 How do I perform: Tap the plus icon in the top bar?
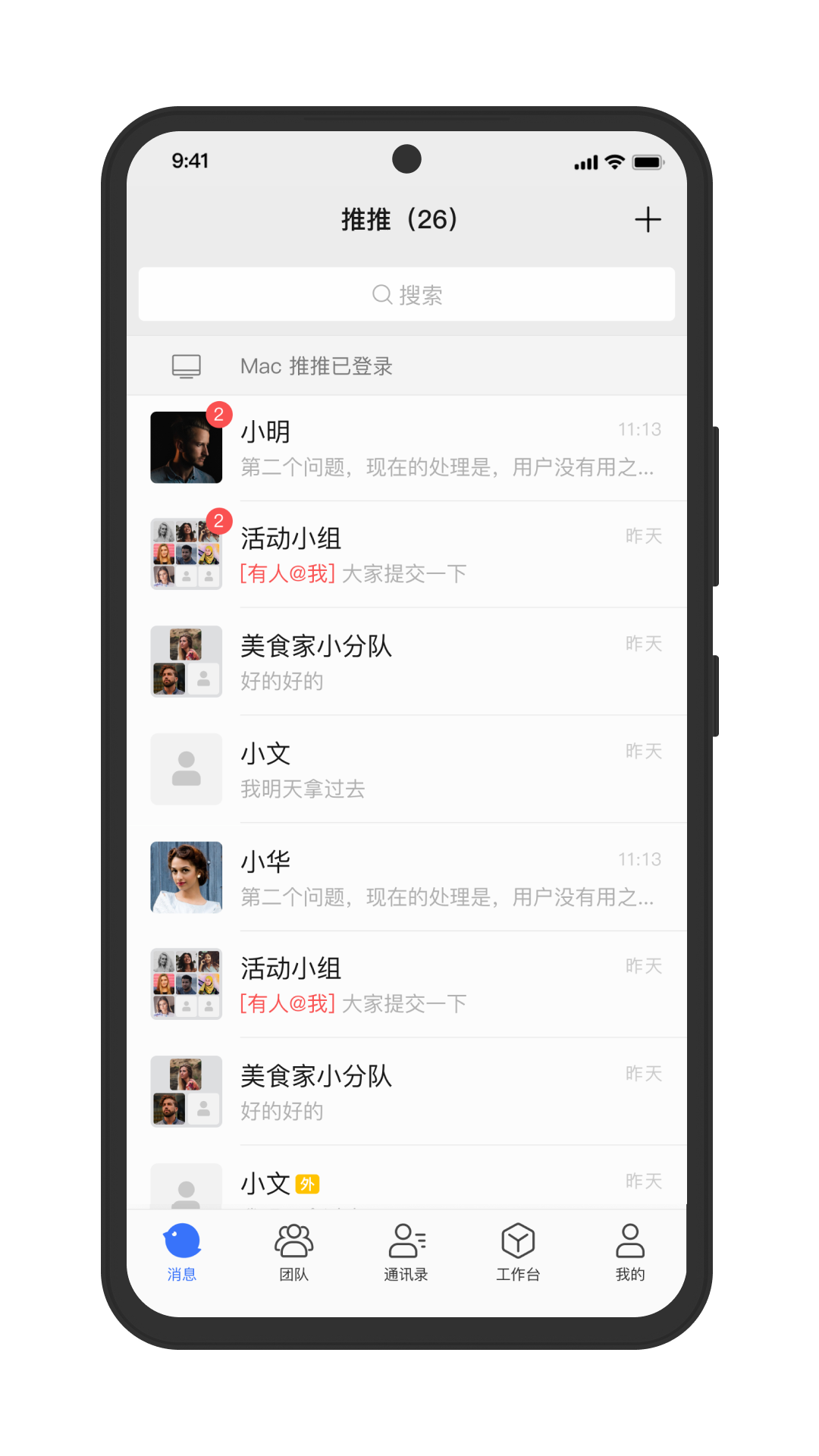tap(648, 220)
